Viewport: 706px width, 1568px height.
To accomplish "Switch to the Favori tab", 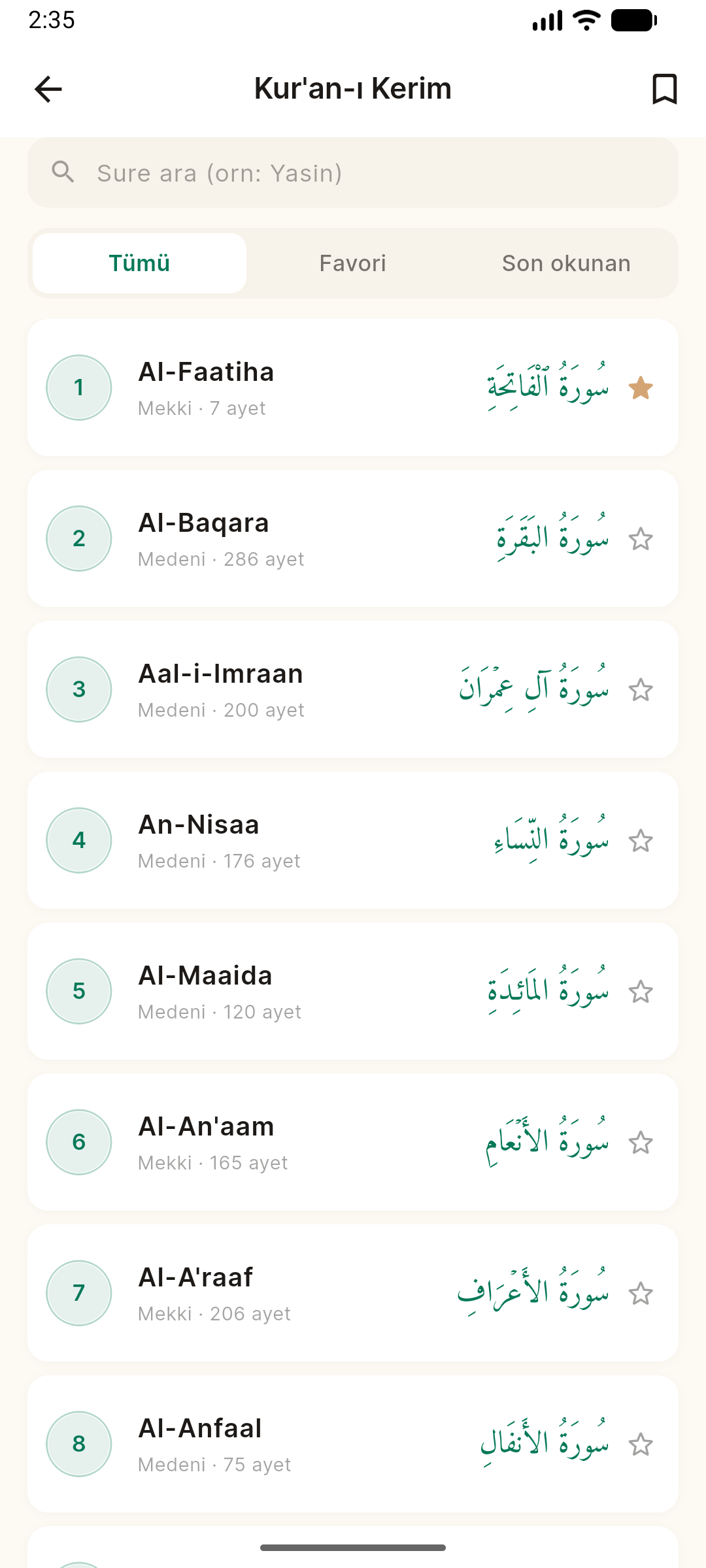I will pyautogui.click(x=353, y=263).
